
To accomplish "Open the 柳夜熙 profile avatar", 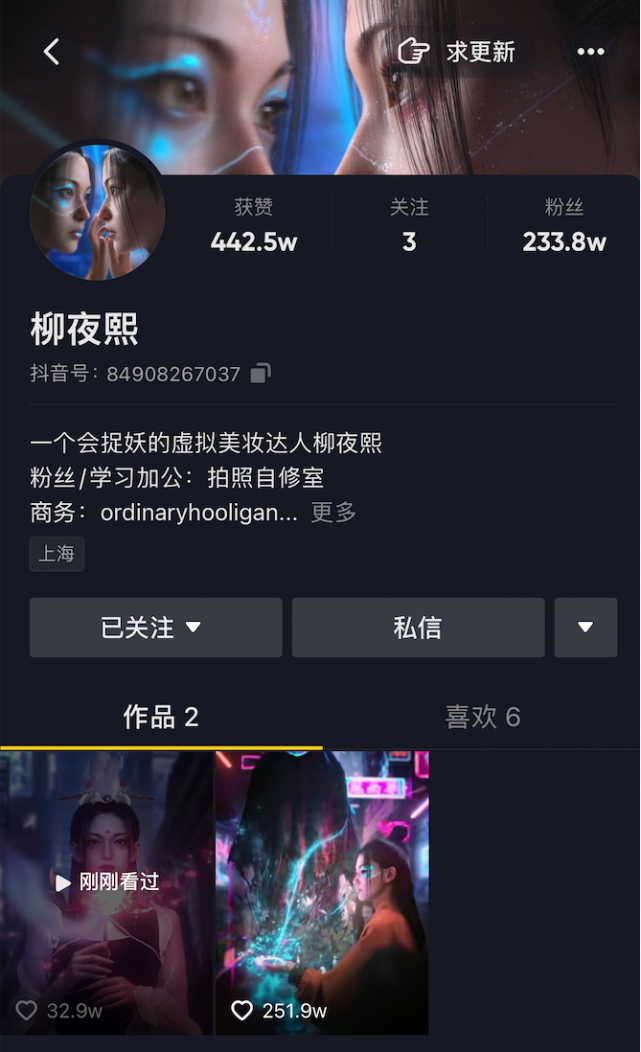I will click(x=97, y=212).
